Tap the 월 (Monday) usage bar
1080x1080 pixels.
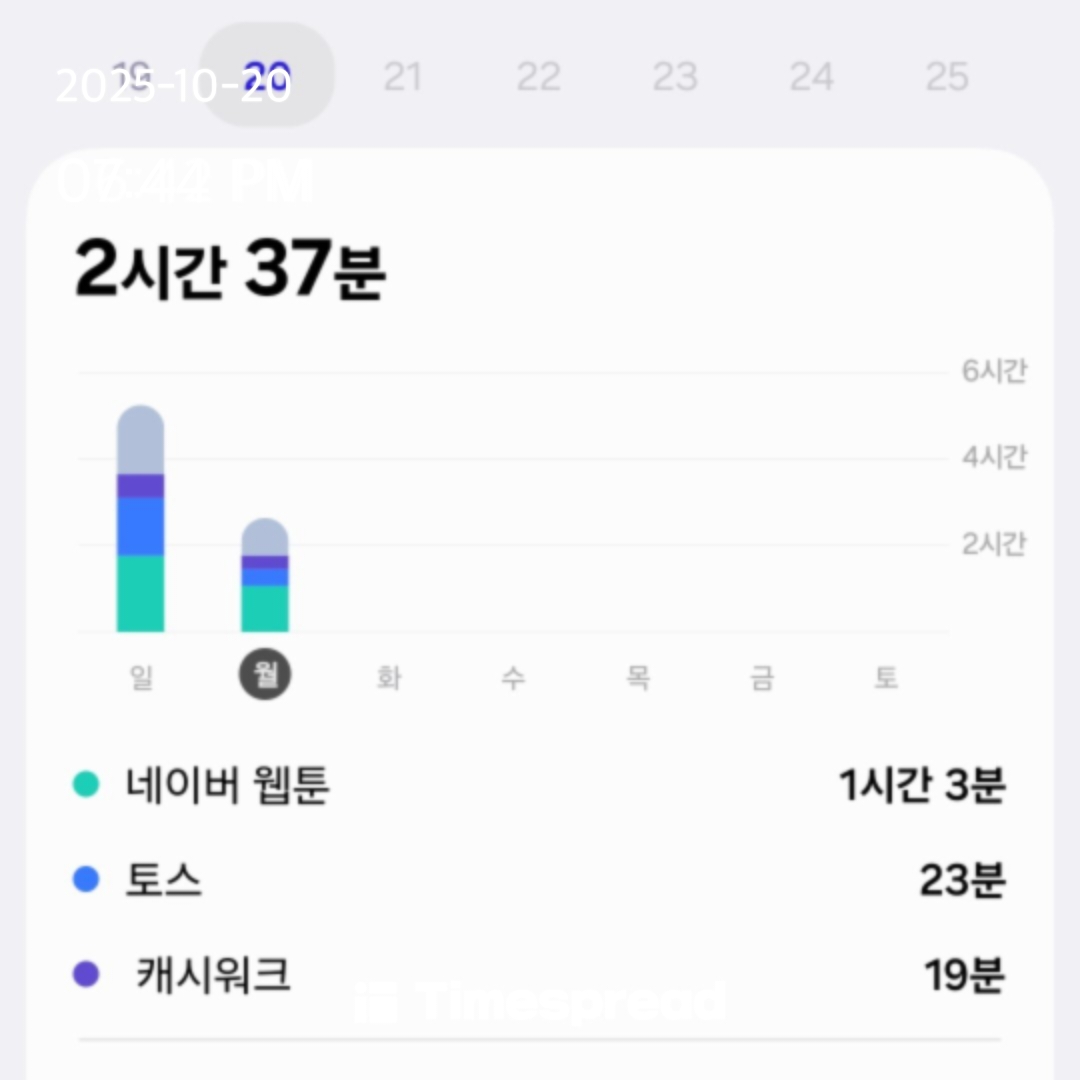tap(264, 574)
